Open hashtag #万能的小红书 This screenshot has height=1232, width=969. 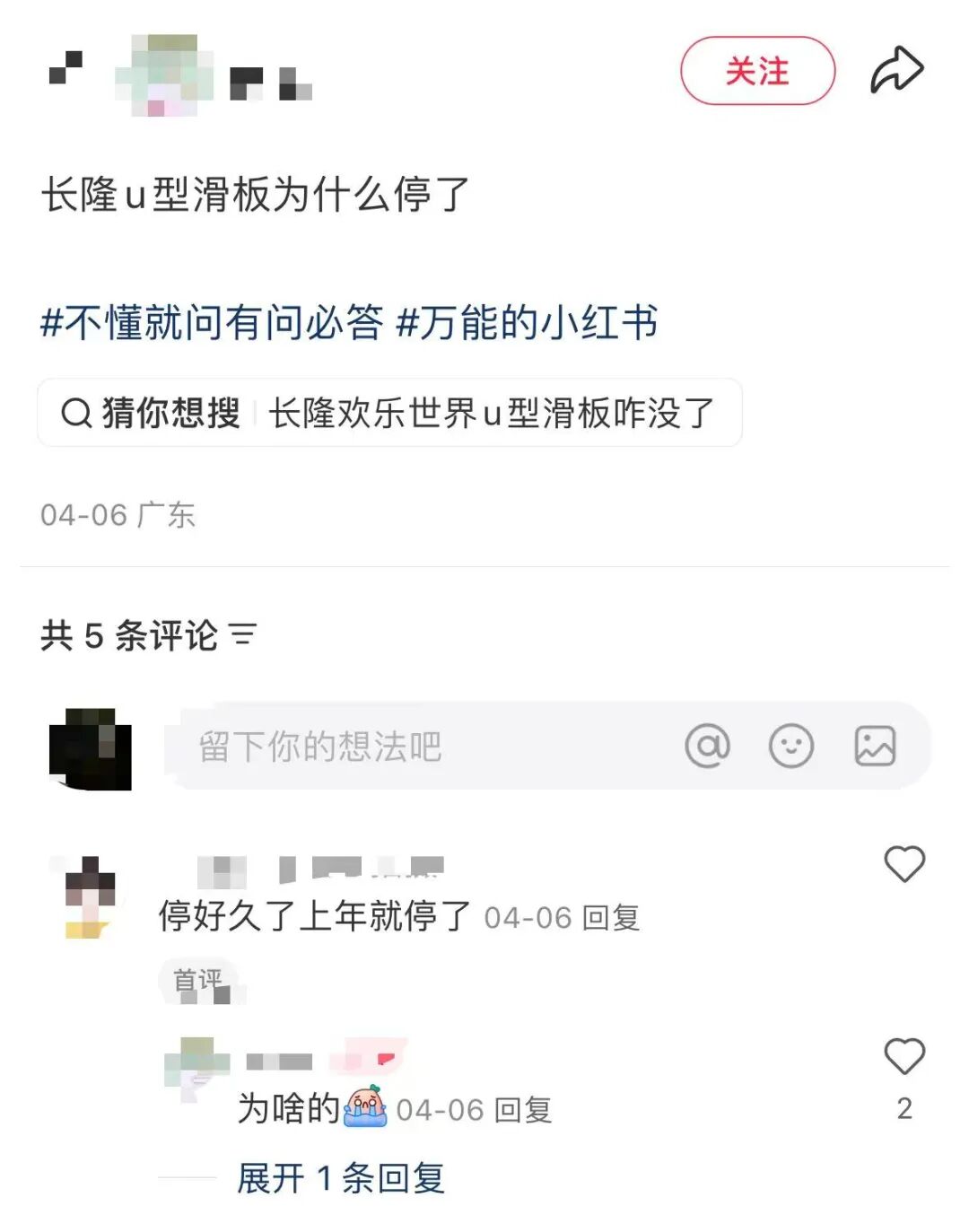[x=527, y=323]
